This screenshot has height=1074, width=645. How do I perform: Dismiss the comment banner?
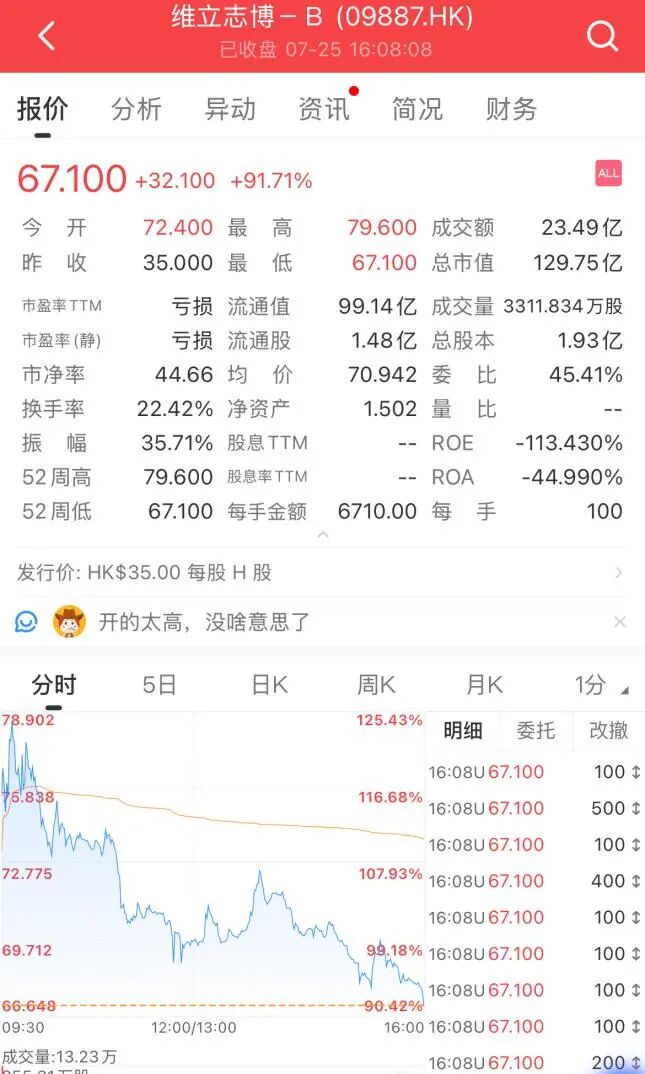[620, 622]
